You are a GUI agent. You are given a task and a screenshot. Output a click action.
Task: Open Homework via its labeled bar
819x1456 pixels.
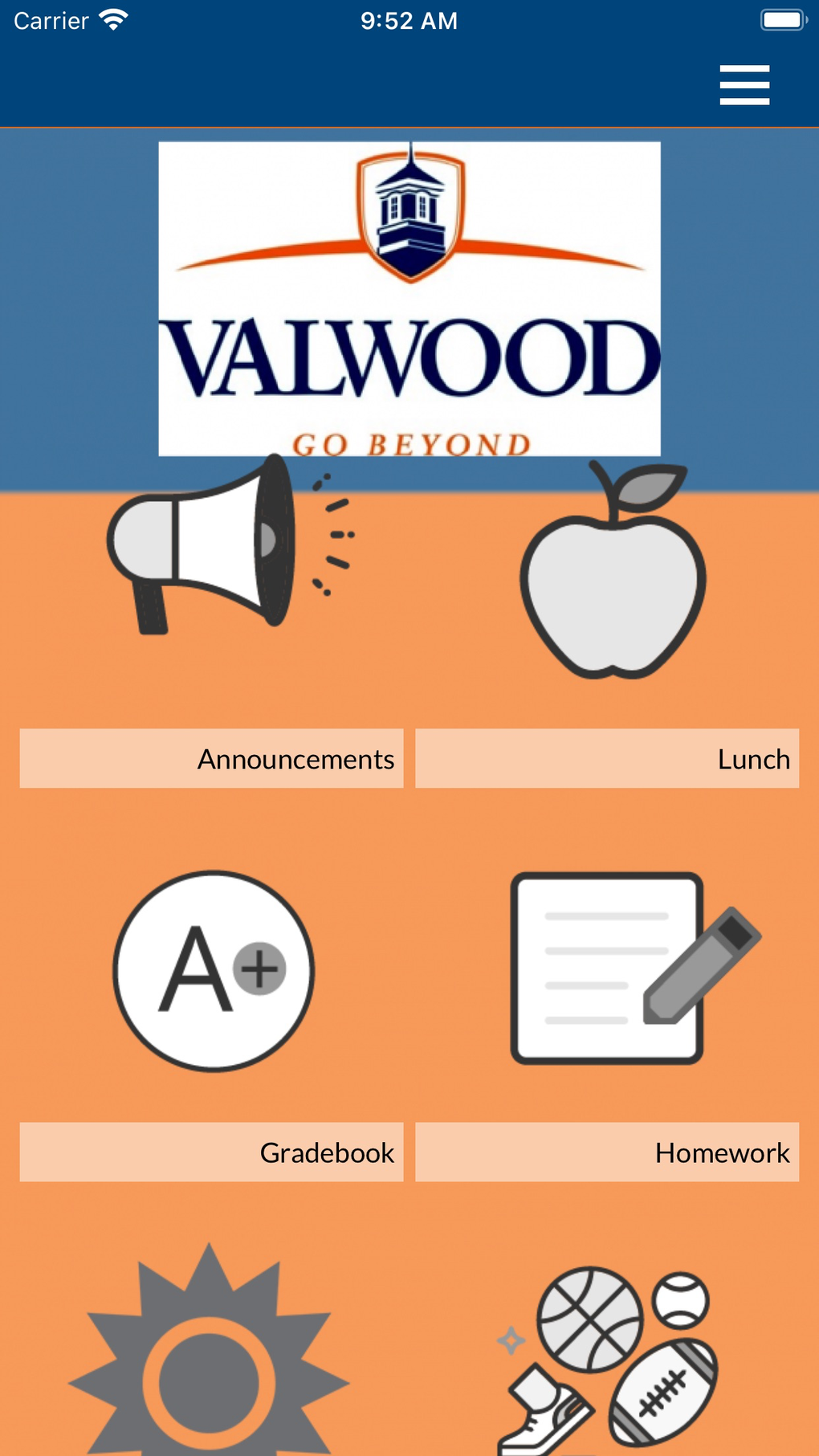[606, 1152]
